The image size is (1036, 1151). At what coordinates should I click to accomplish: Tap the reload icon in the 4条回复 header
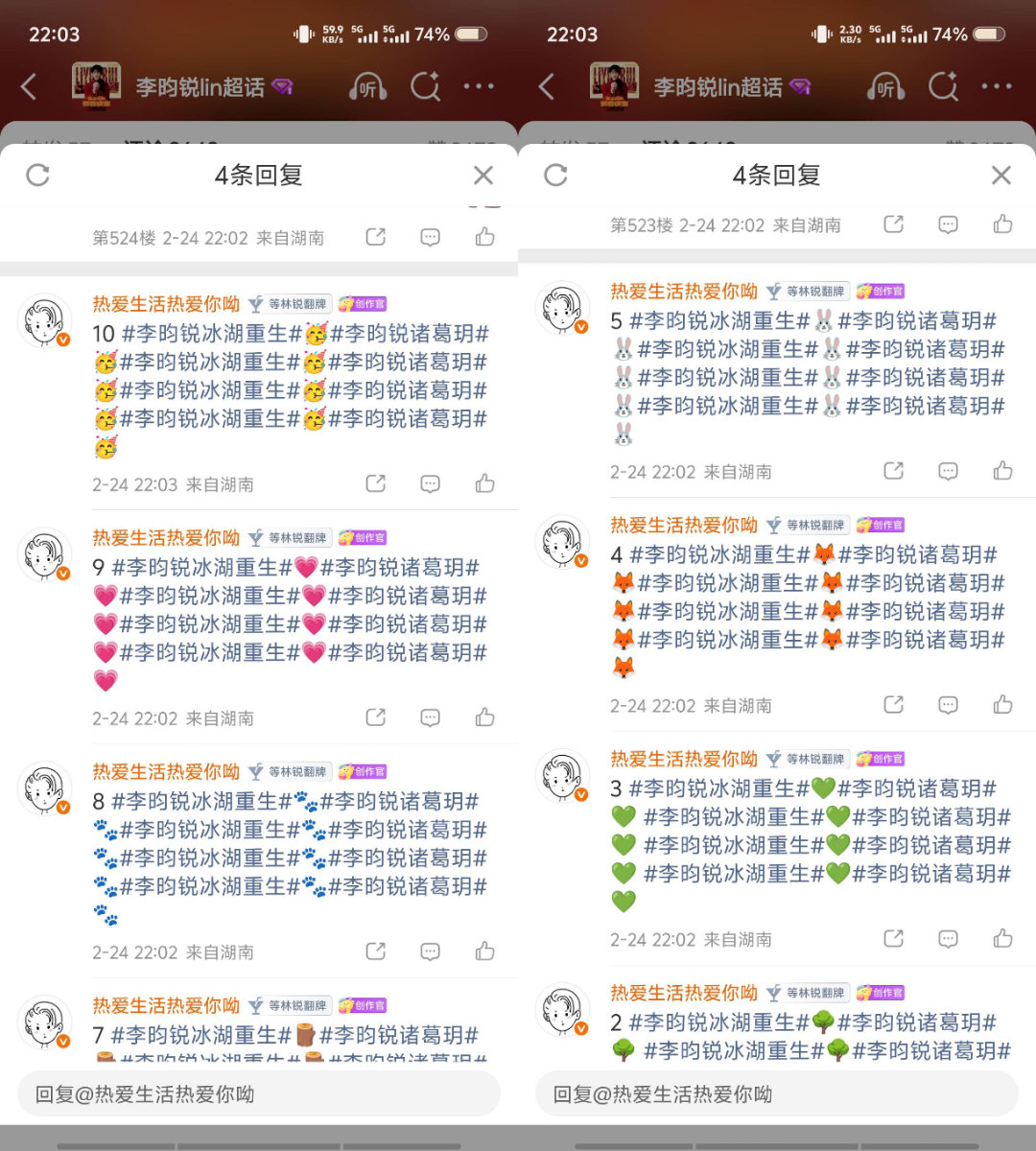(x=39, y=176)
